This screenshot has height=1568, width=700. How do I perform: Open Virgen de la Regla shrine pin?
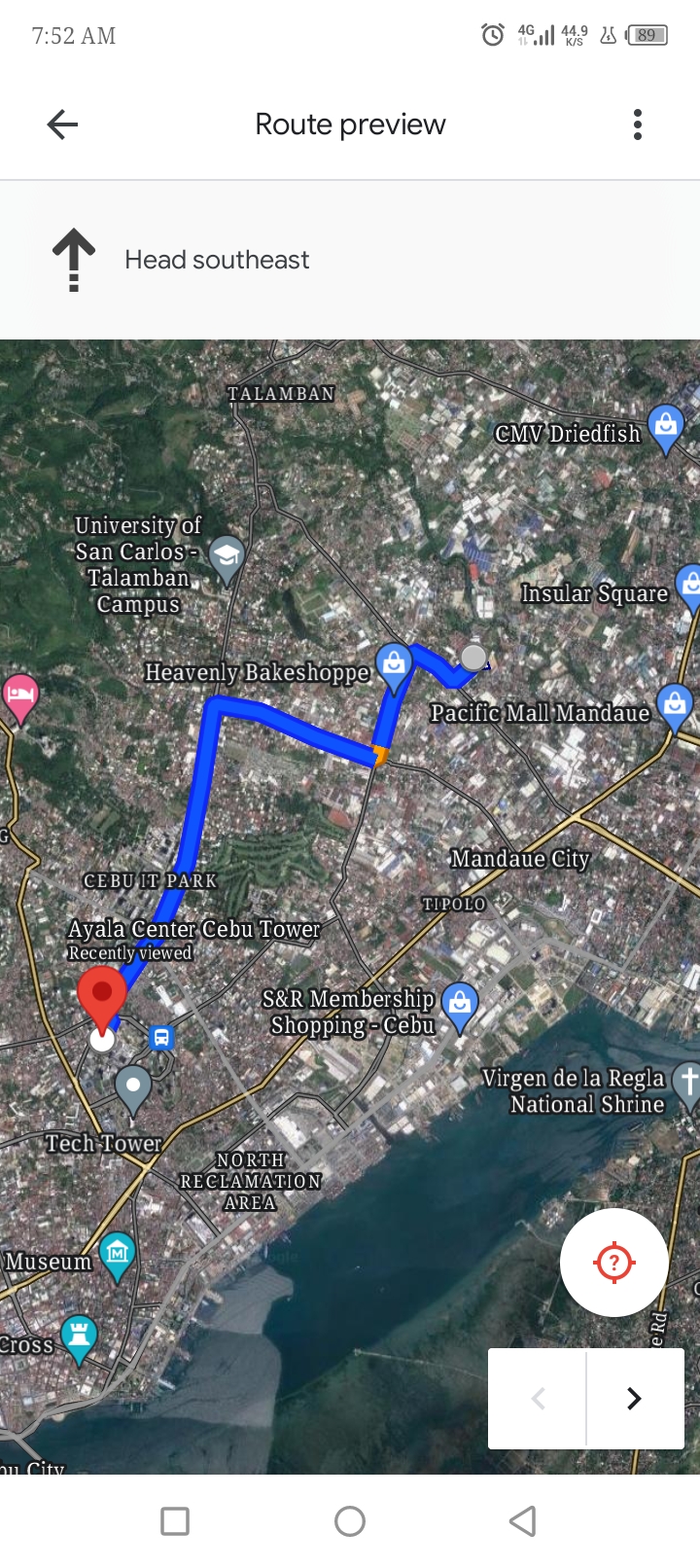tap(687, 1084)
